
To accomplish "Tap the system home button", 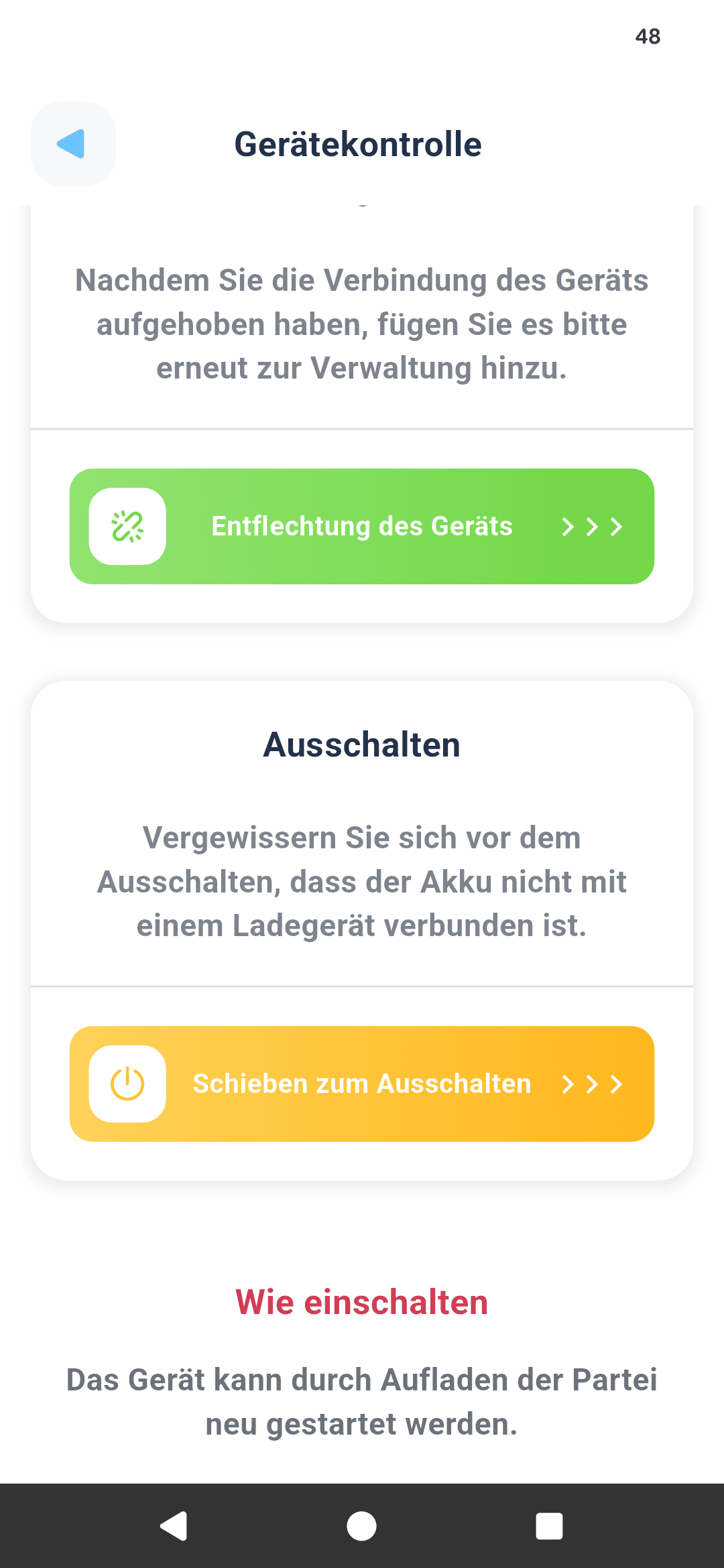I will [361, 1526].
